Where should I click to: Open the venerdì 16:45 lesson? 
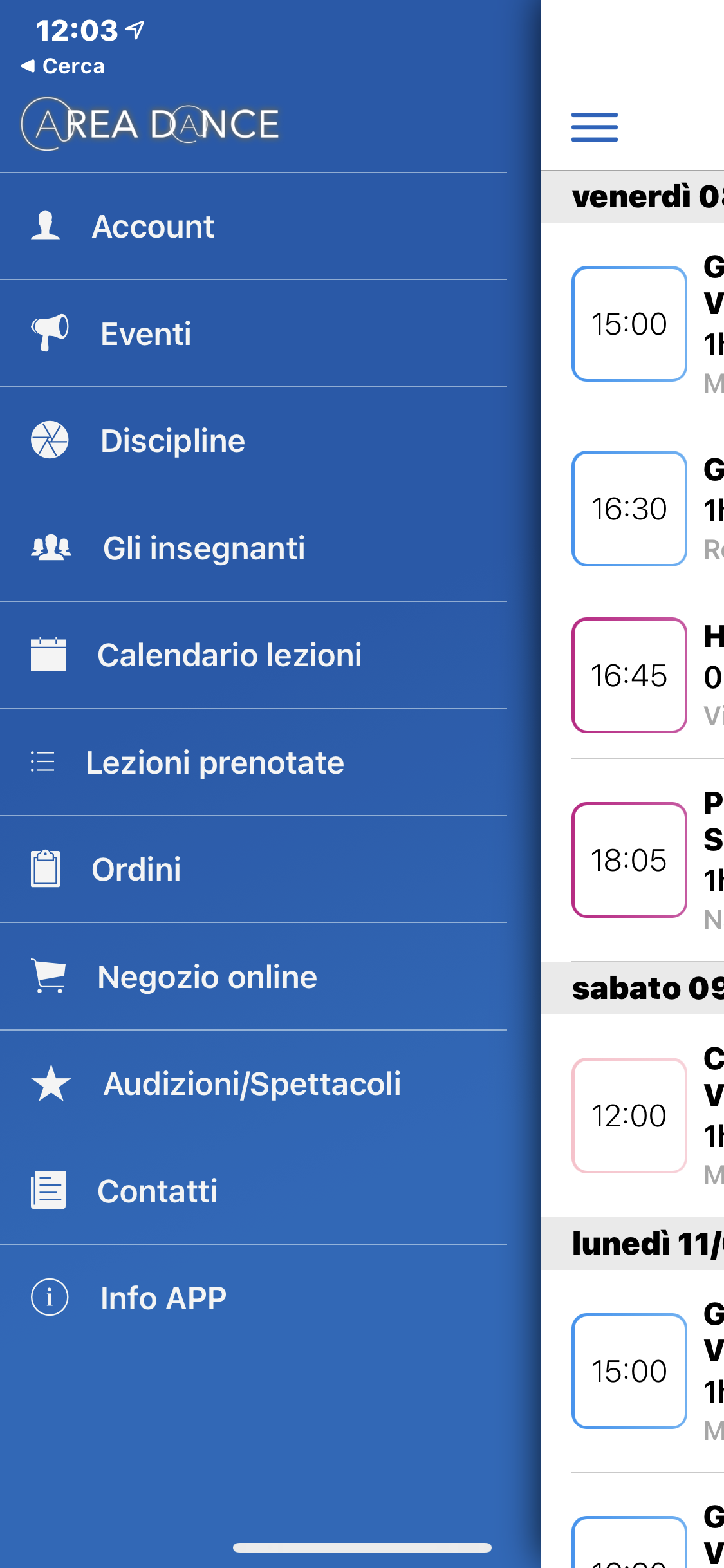coord(629,675)
